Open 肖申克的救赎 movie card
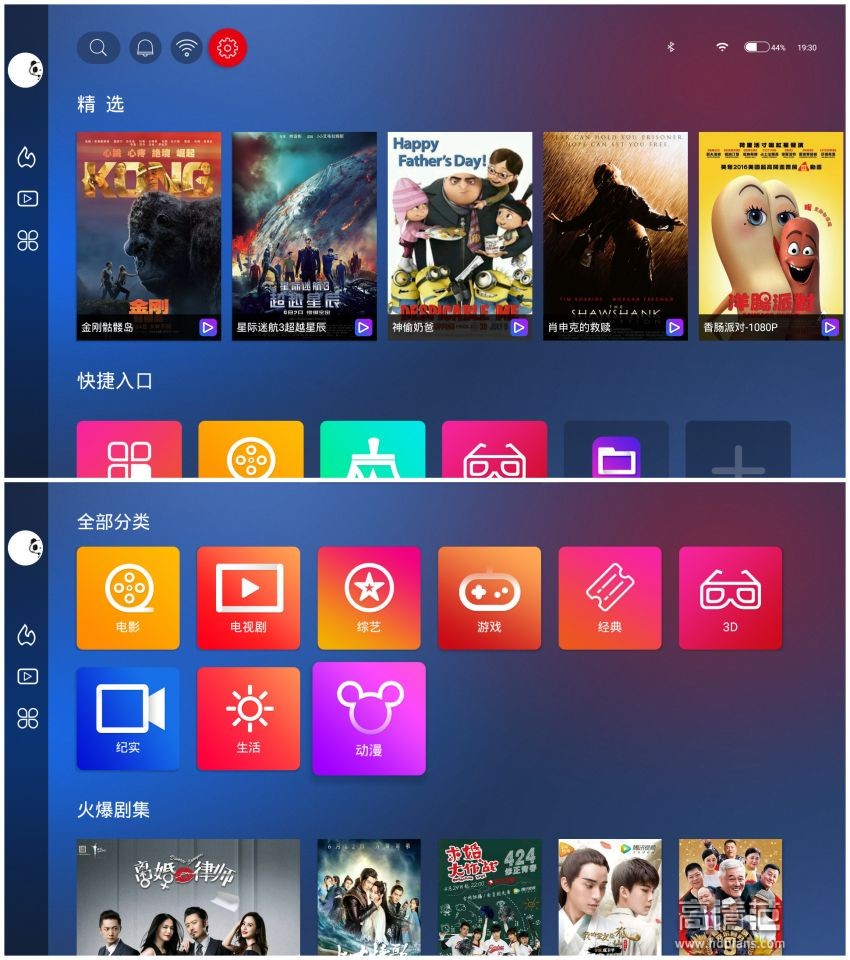Viewport: 850px width, 960px height. click(x=615, y=235)
